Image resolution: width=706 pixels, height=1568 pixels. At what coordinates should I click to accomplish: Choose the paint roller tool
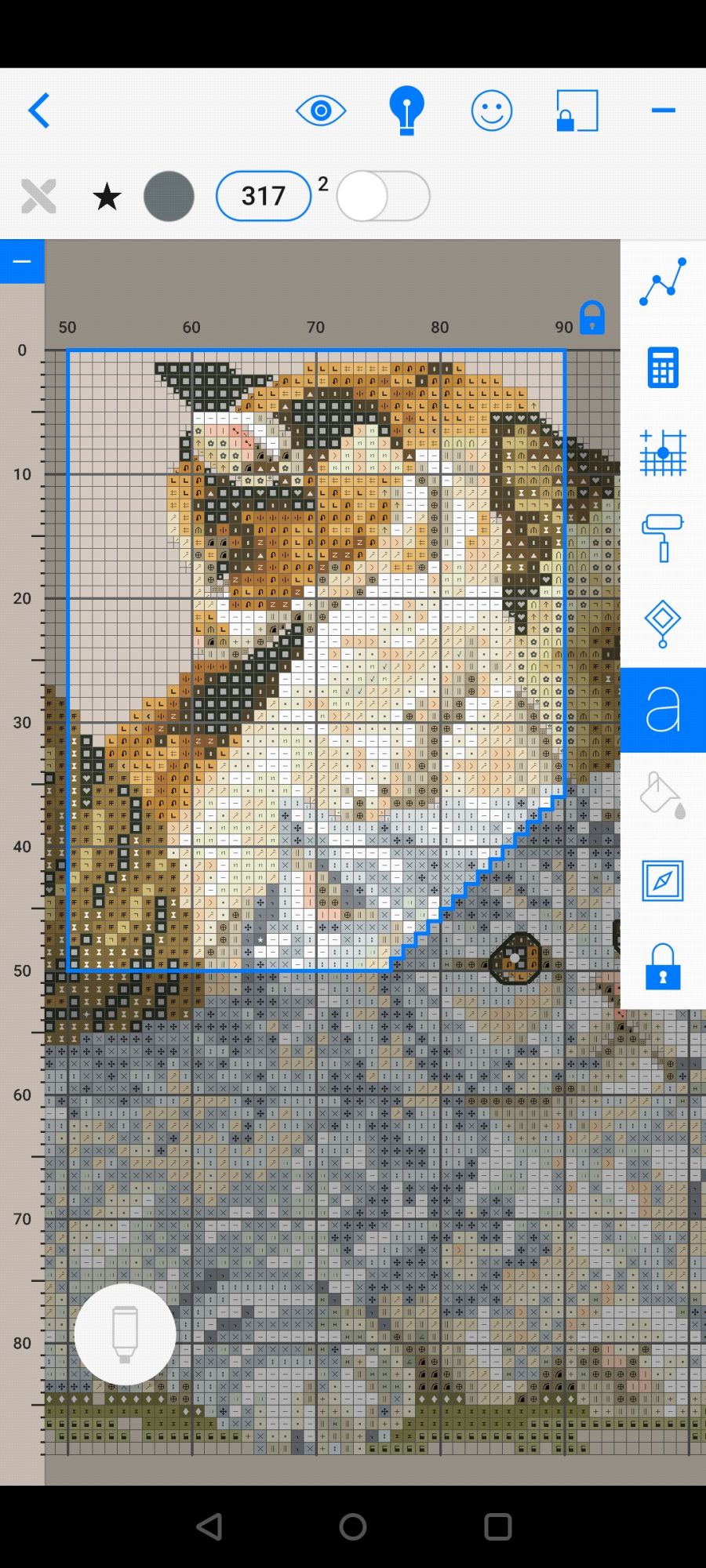[x=663, y=538]
